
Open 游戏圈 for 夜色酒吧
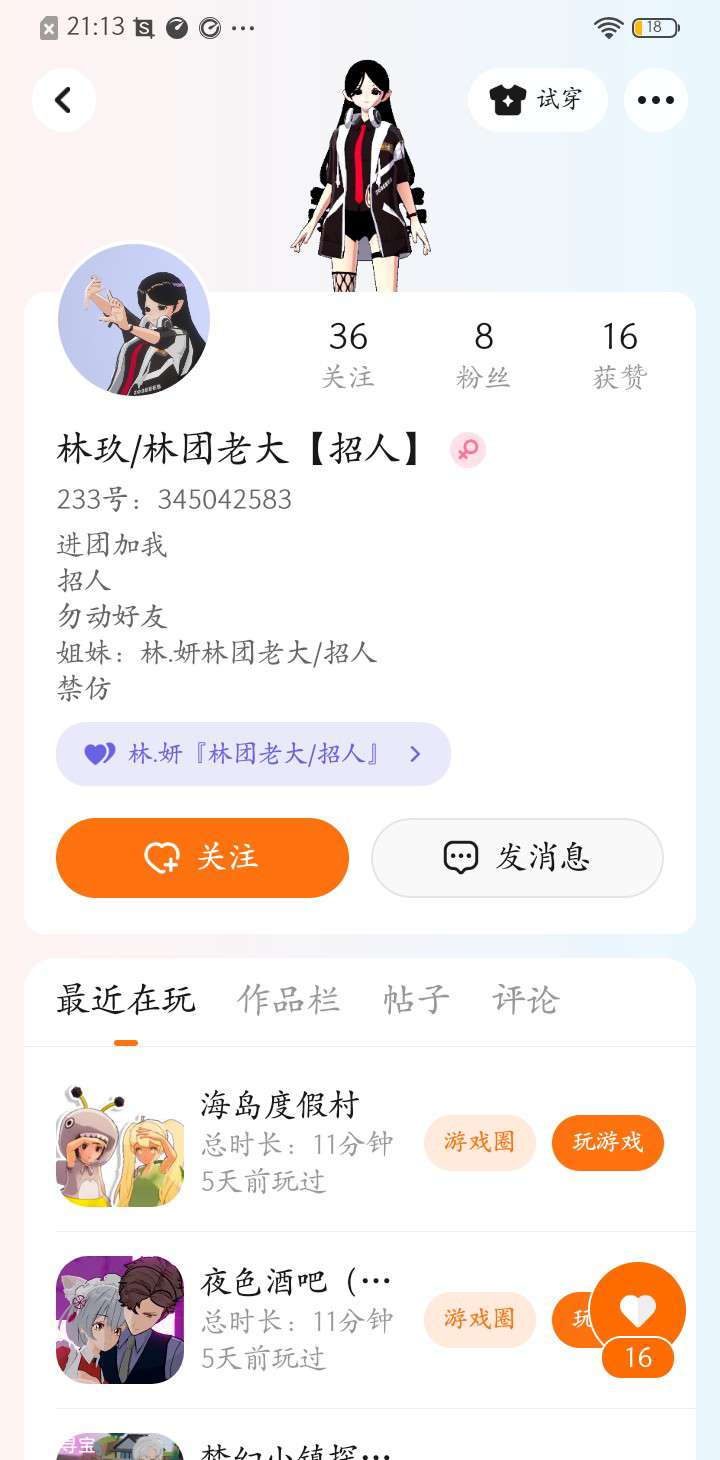[480, 1319]
